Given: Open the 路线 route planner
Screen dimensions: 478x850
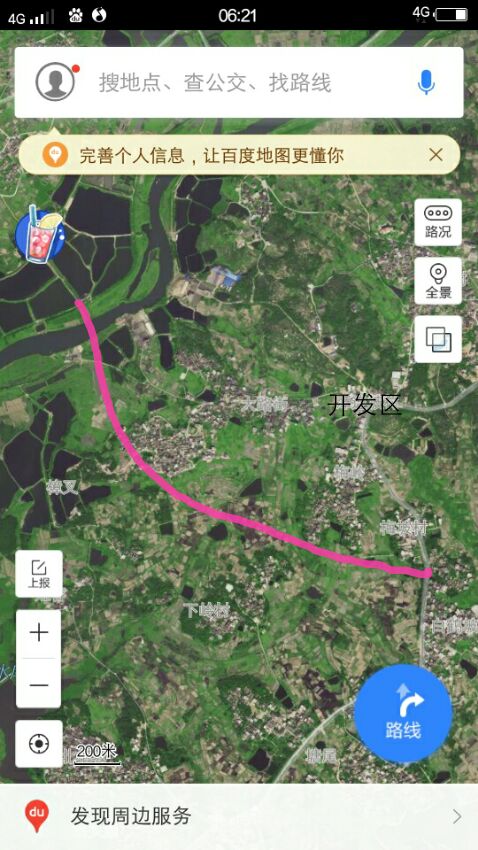Looking at the screenshot, I should point(403,713).
